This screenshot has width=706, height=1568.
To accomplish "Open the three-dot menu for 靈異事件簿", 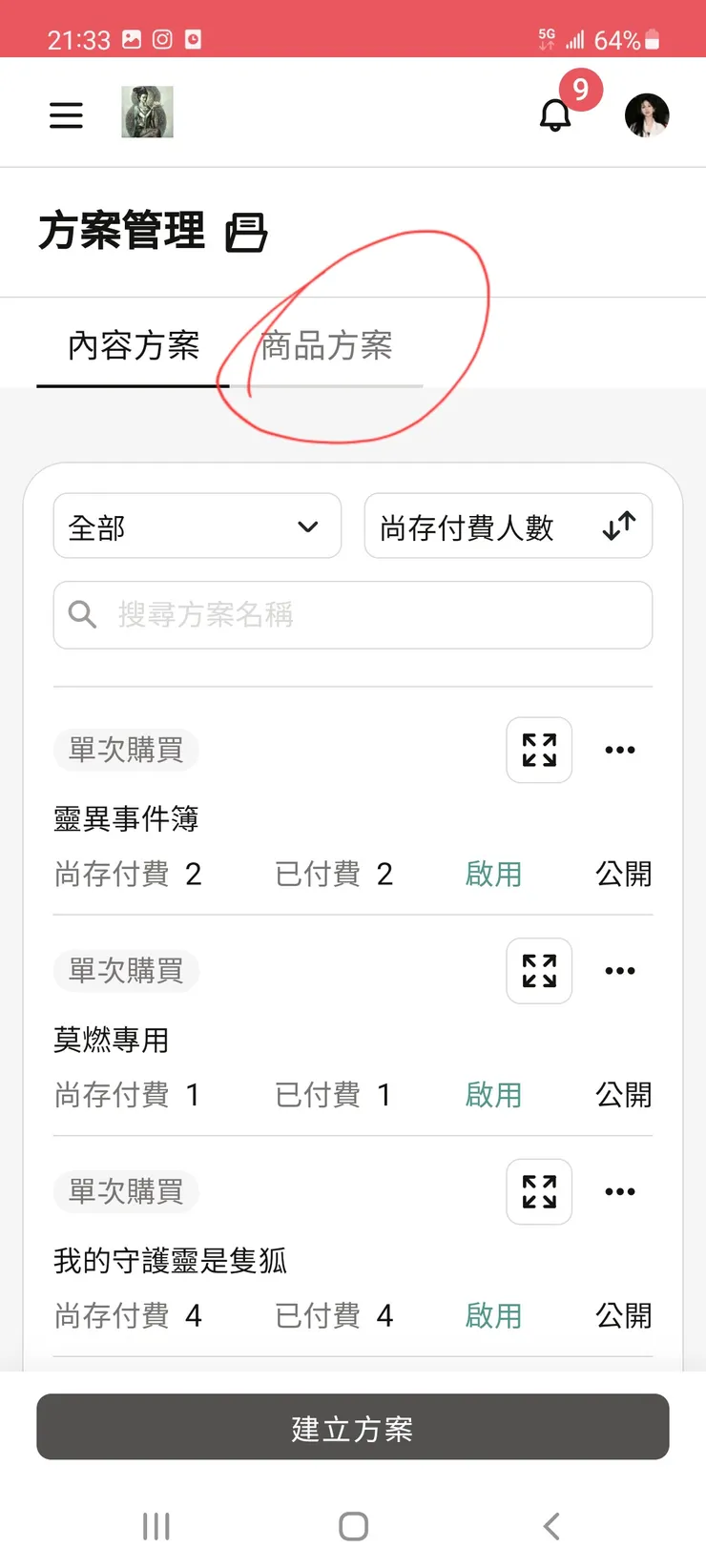I will pos(620,750).
